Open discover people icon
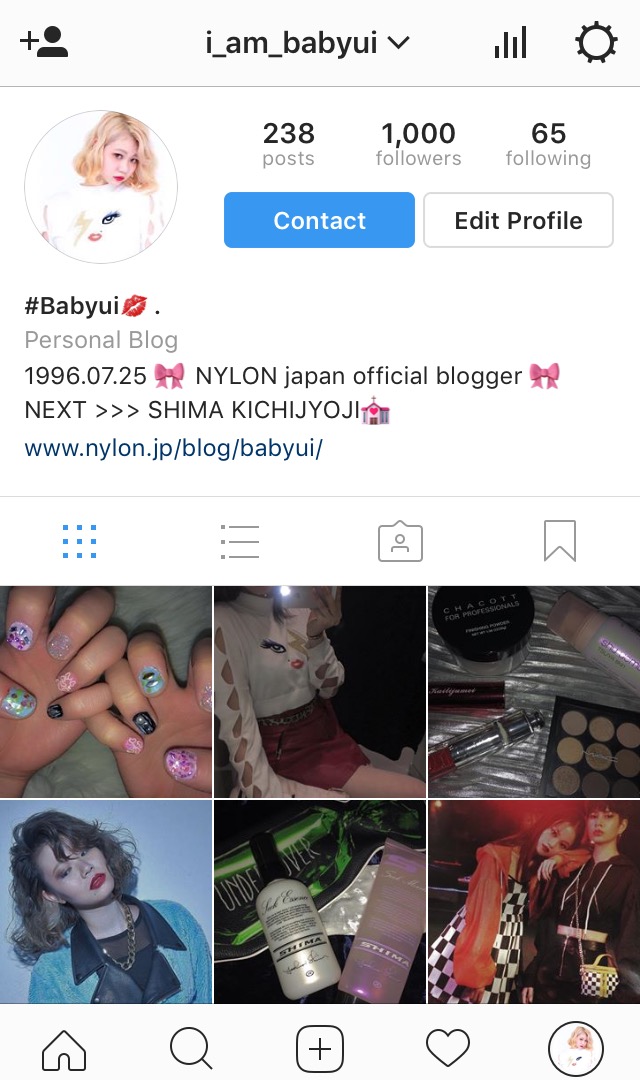 coord(44,42)
